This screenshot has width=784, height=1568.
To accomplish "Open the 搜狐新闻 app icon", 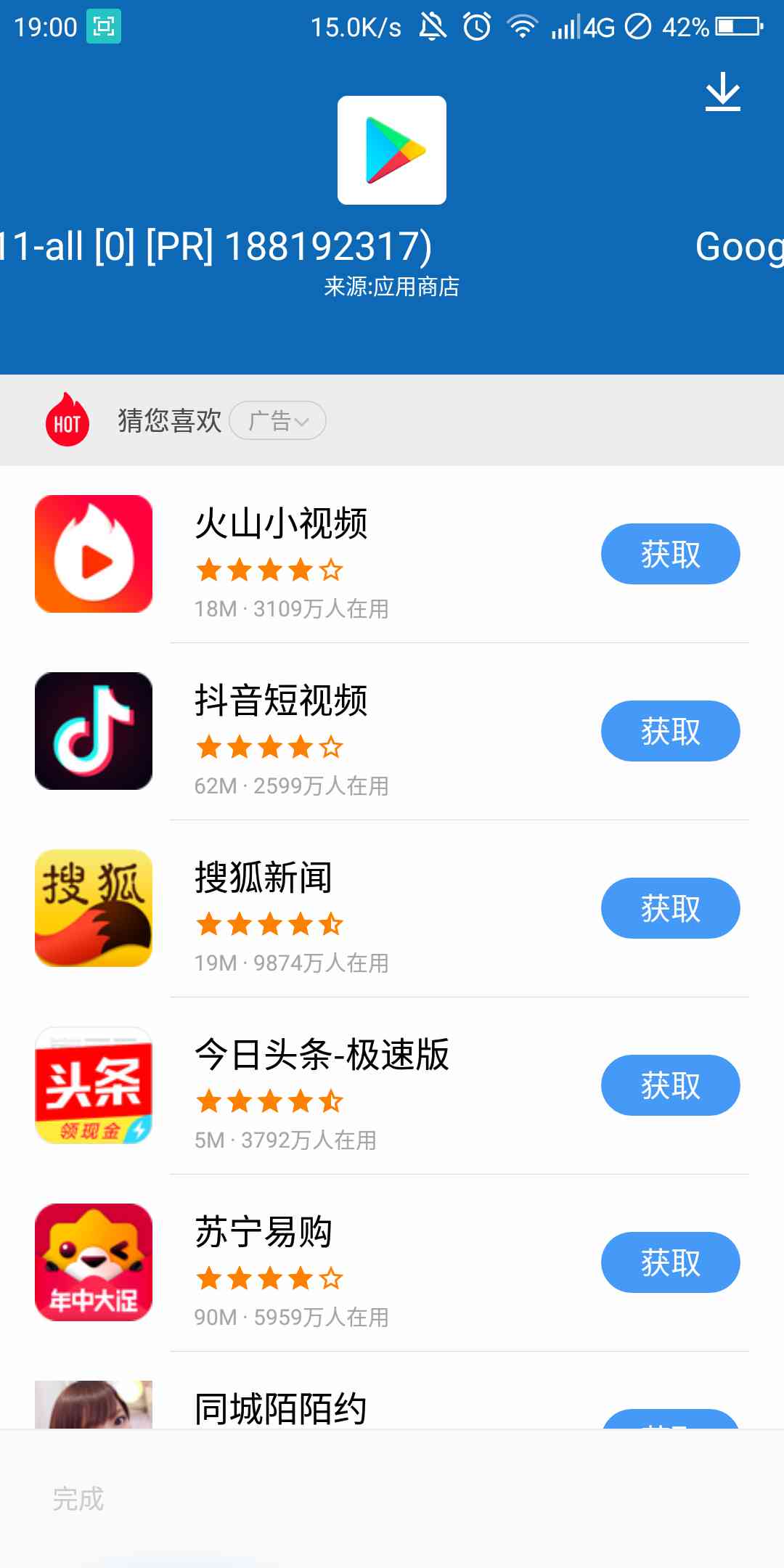I will click(93, 908).
